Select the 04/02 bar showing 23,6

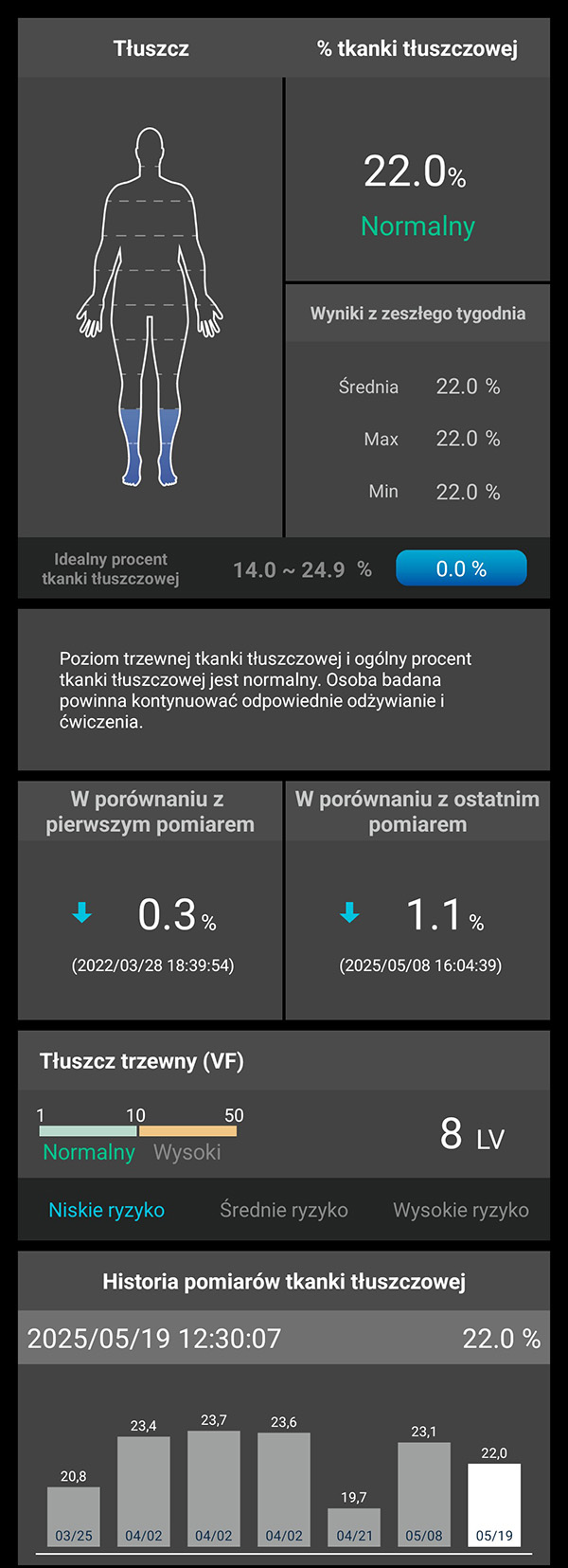pyautogui.click(x=284, y=1490)
